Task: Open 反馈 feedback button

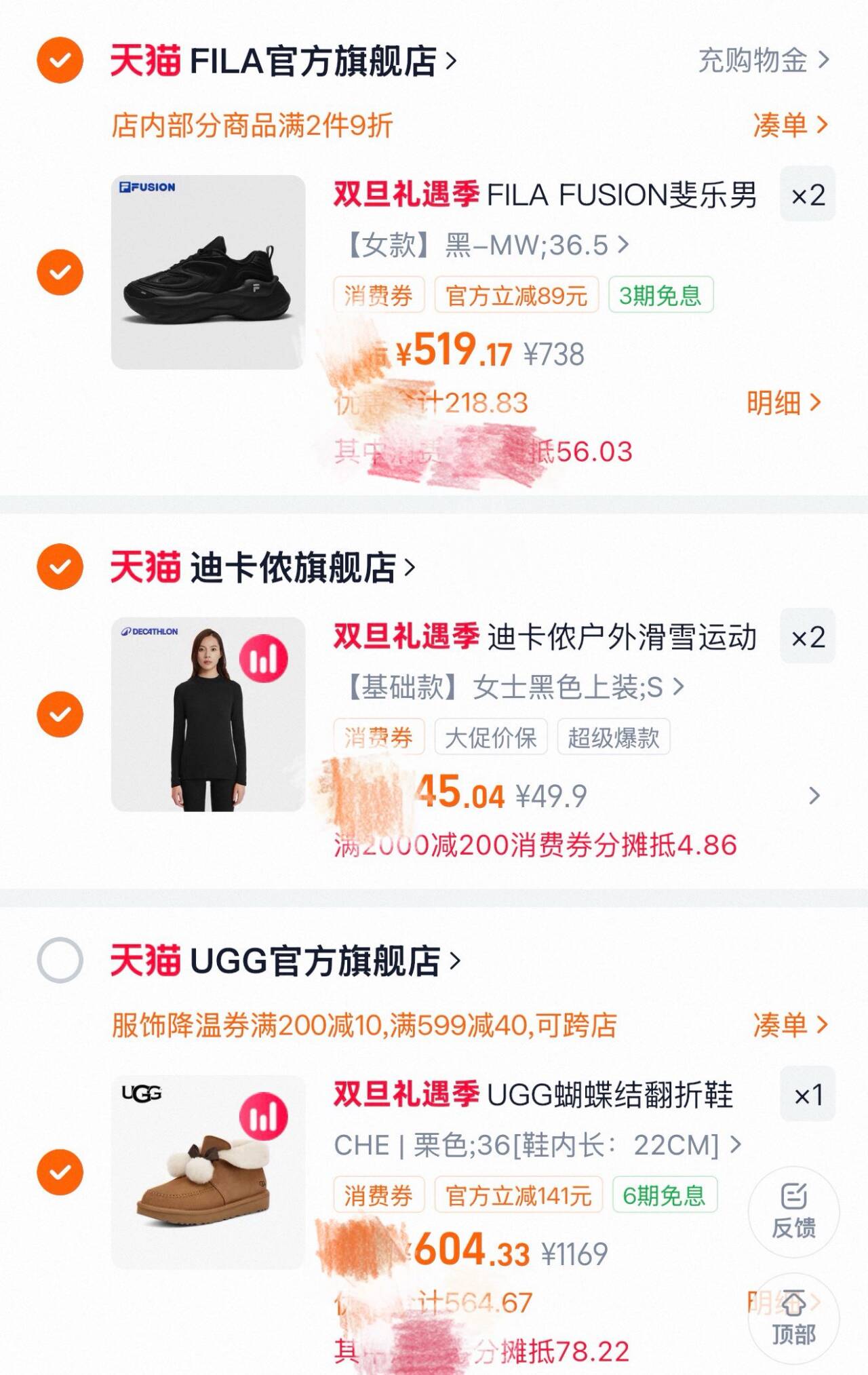Action: tap(793, 1212)
